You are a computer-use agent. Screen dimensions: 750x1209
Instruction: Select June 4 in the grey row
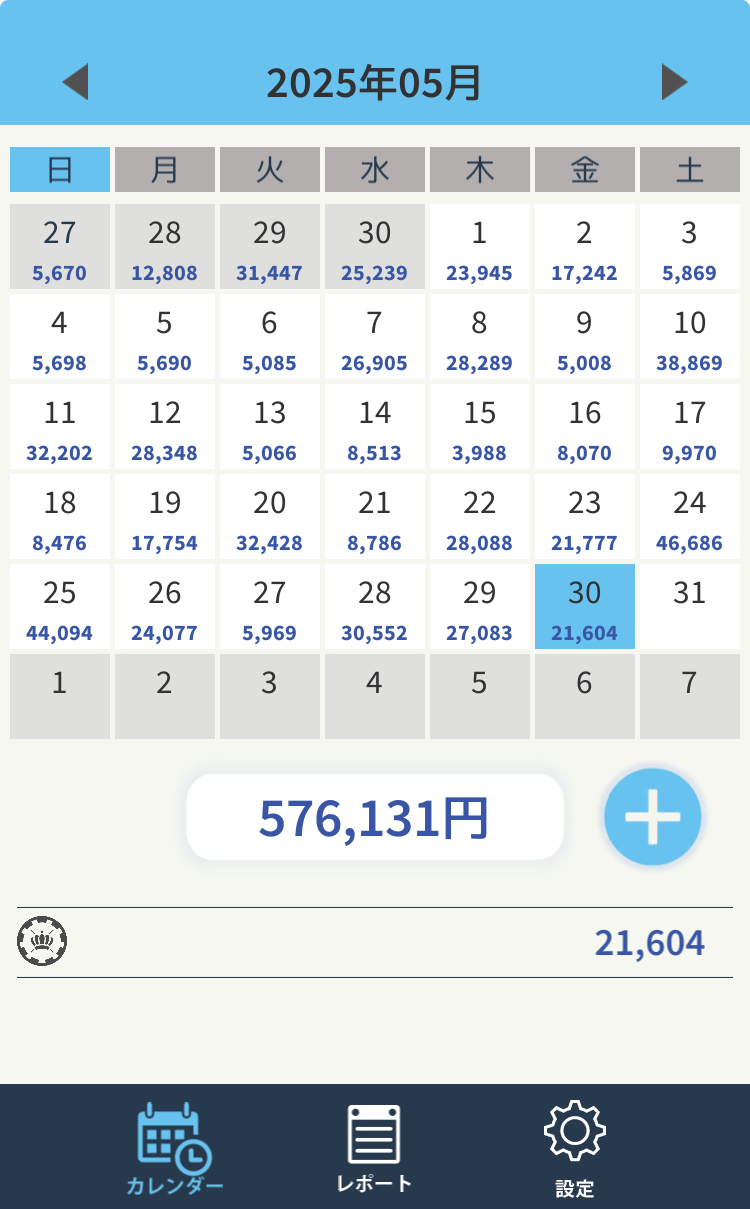pos(375,697)
